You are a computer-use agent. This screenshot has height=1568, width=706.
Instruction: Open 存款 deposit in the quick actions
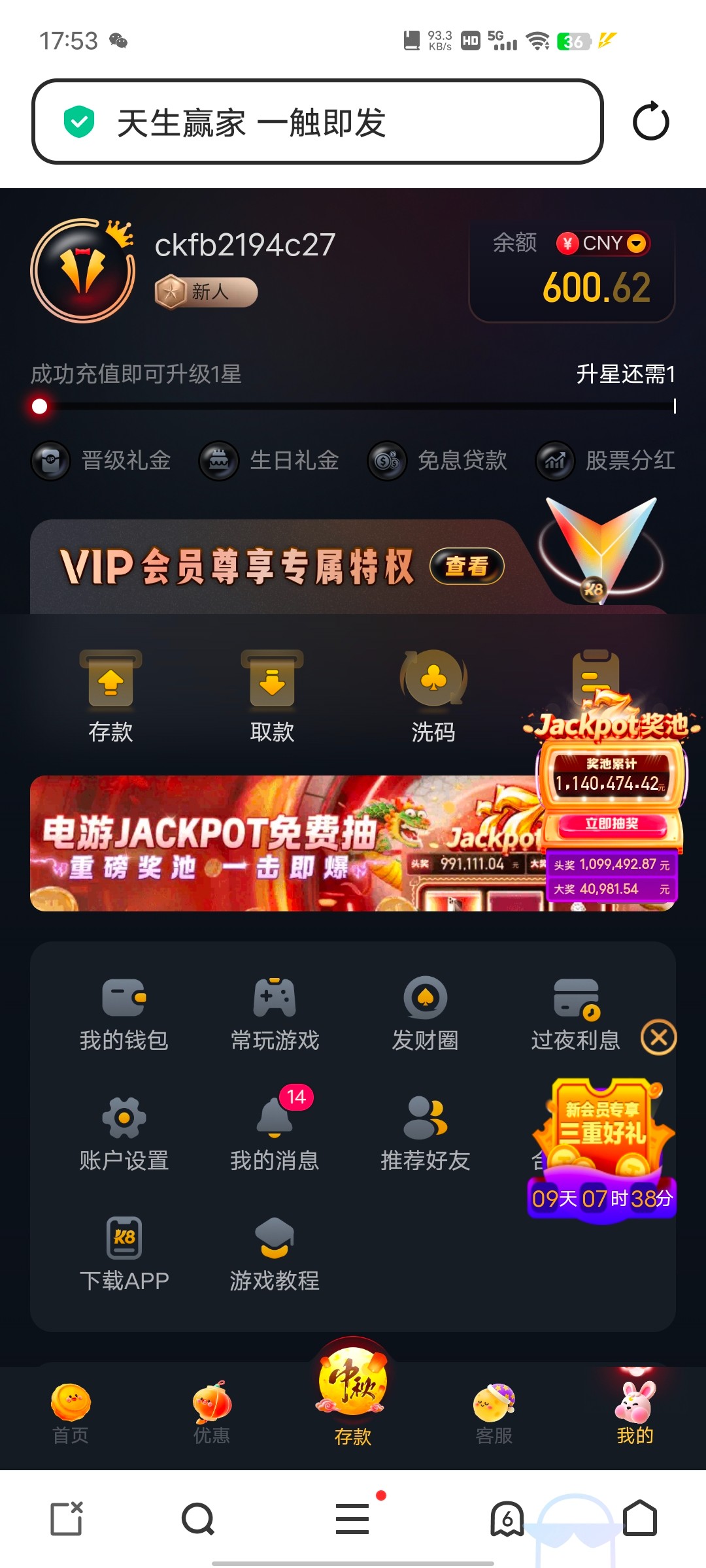click(x=110, y=696)
